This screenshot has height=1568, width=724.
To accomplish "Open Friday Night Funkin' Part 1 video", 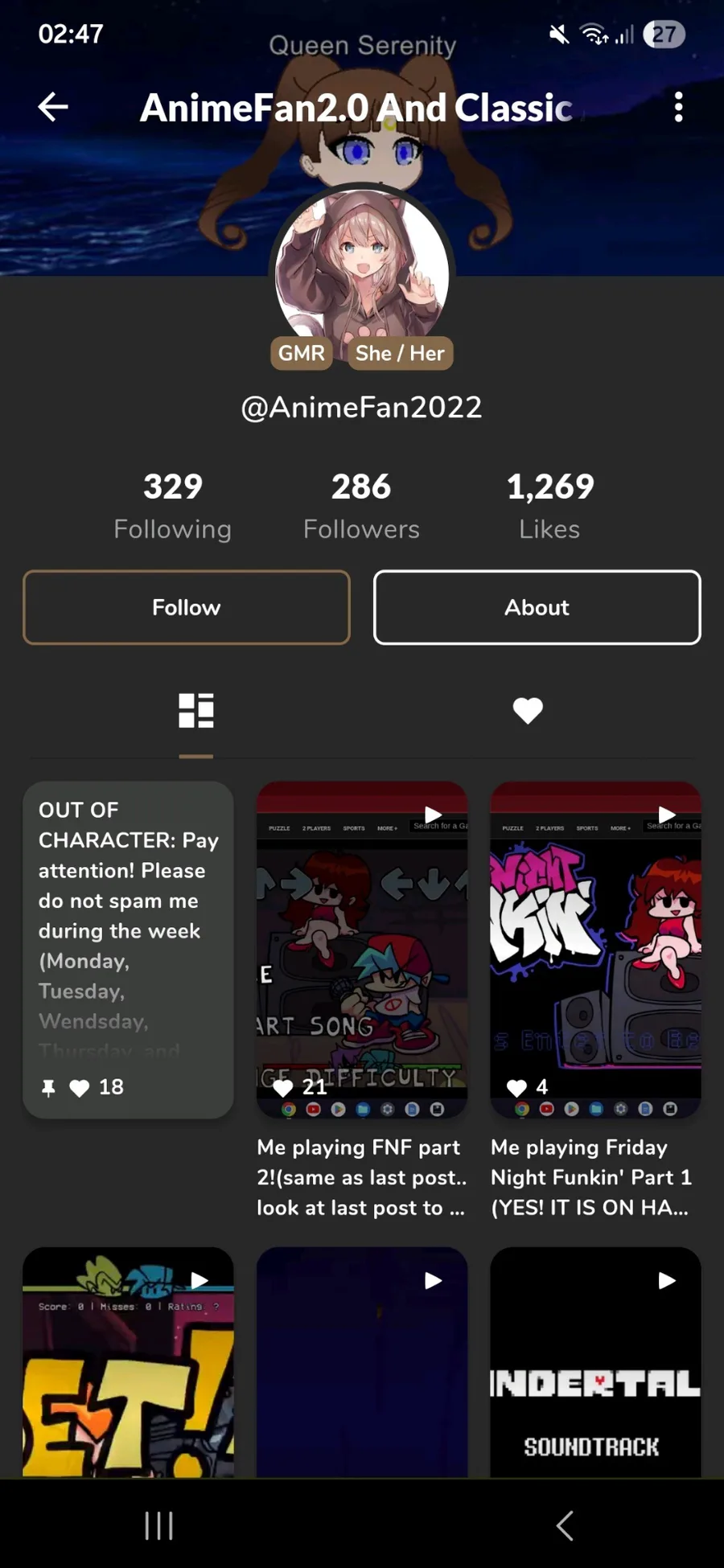I will pos(595,950).
